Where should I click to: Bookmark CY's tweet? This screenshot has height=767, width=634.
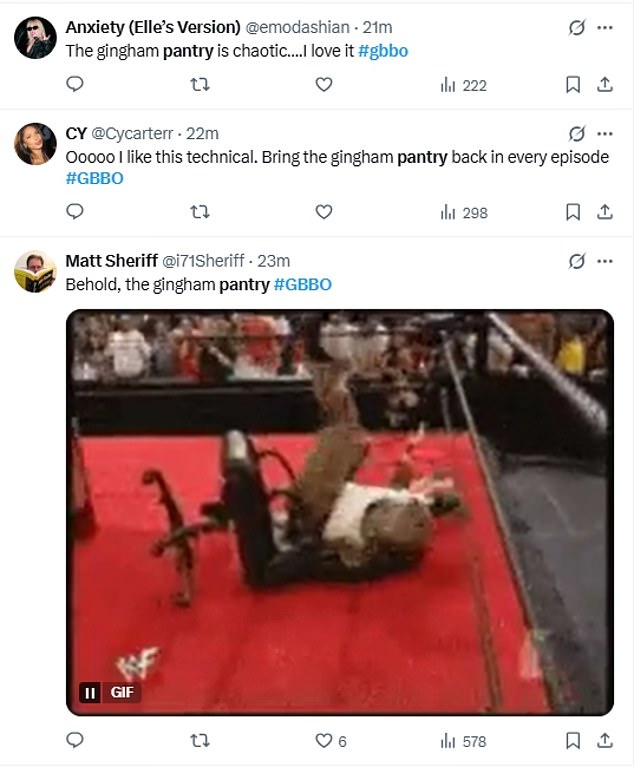573,211
